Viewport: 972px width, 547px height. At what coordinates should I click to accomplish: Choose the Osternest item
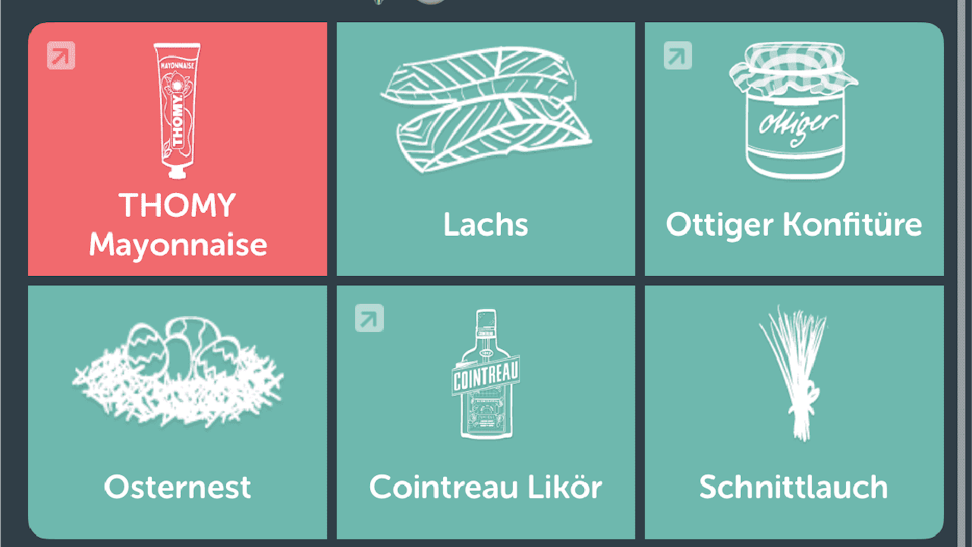coord(177,412)
